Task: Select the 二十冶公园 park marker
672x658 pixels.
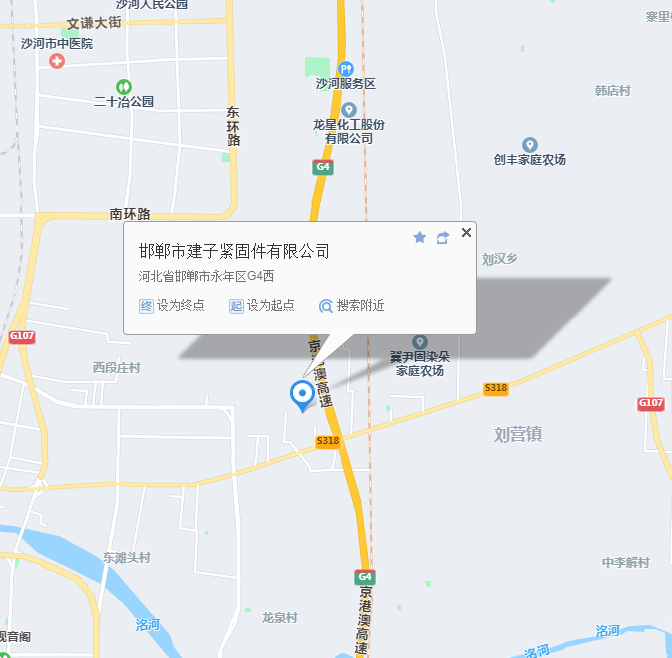Action: (123, 87)
